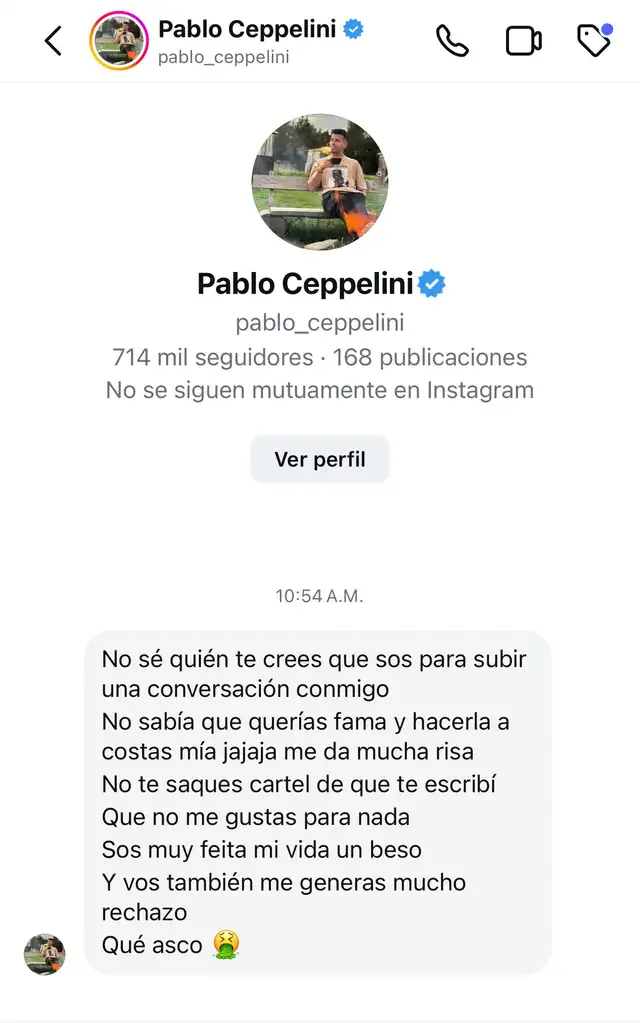Start a video call with Pablo Ceppelini

pyautogui.click(x=523, y=41)
